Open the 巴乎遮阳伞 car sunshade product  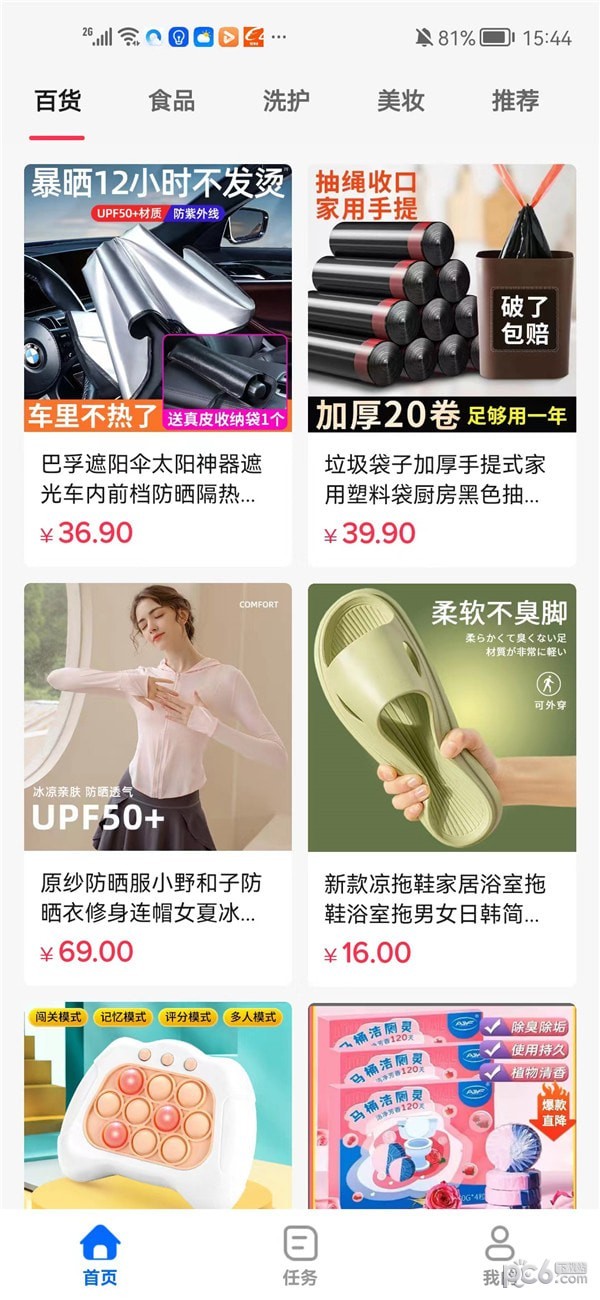pos(158,364)
